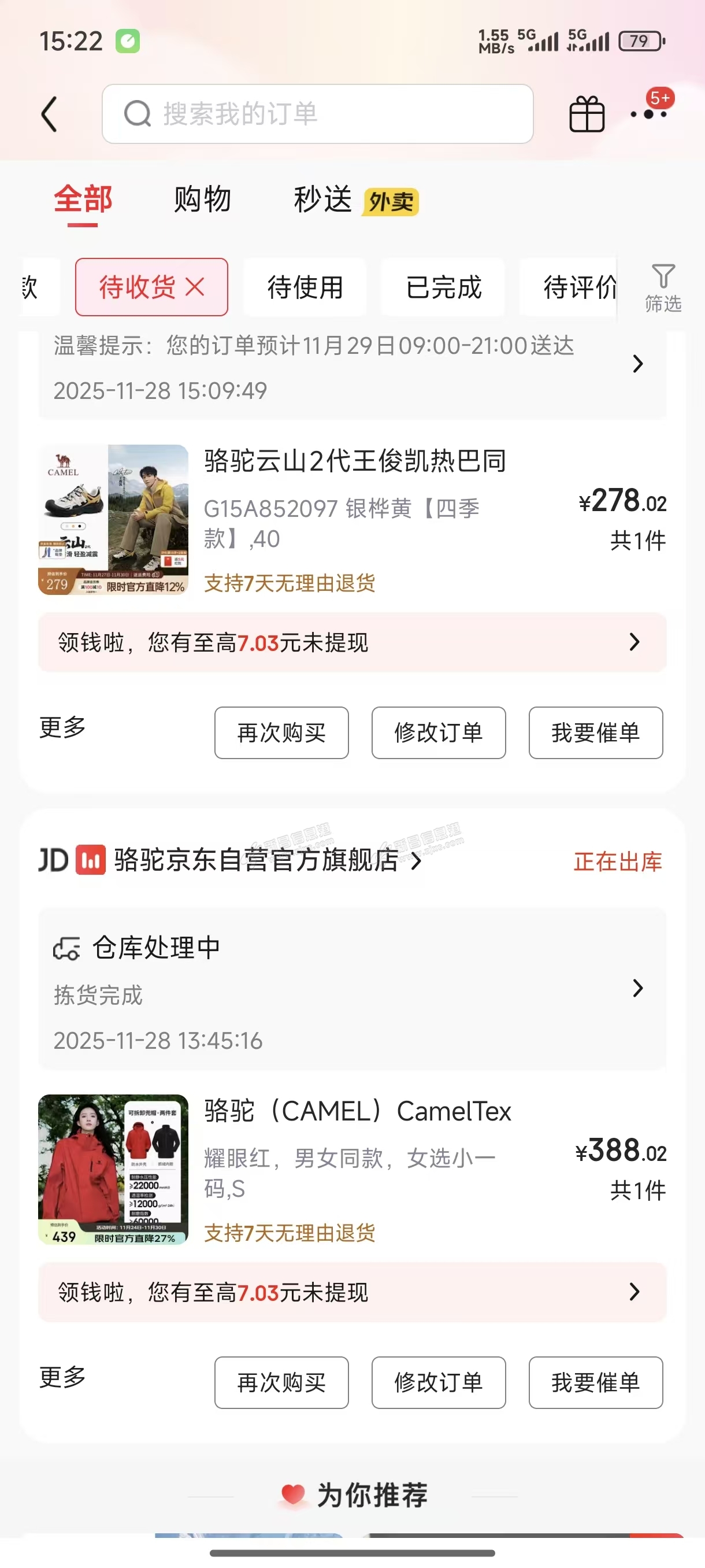Tap 再次购买 for the ¥278.02 order
705x1568 pixels.
(281, 733)
